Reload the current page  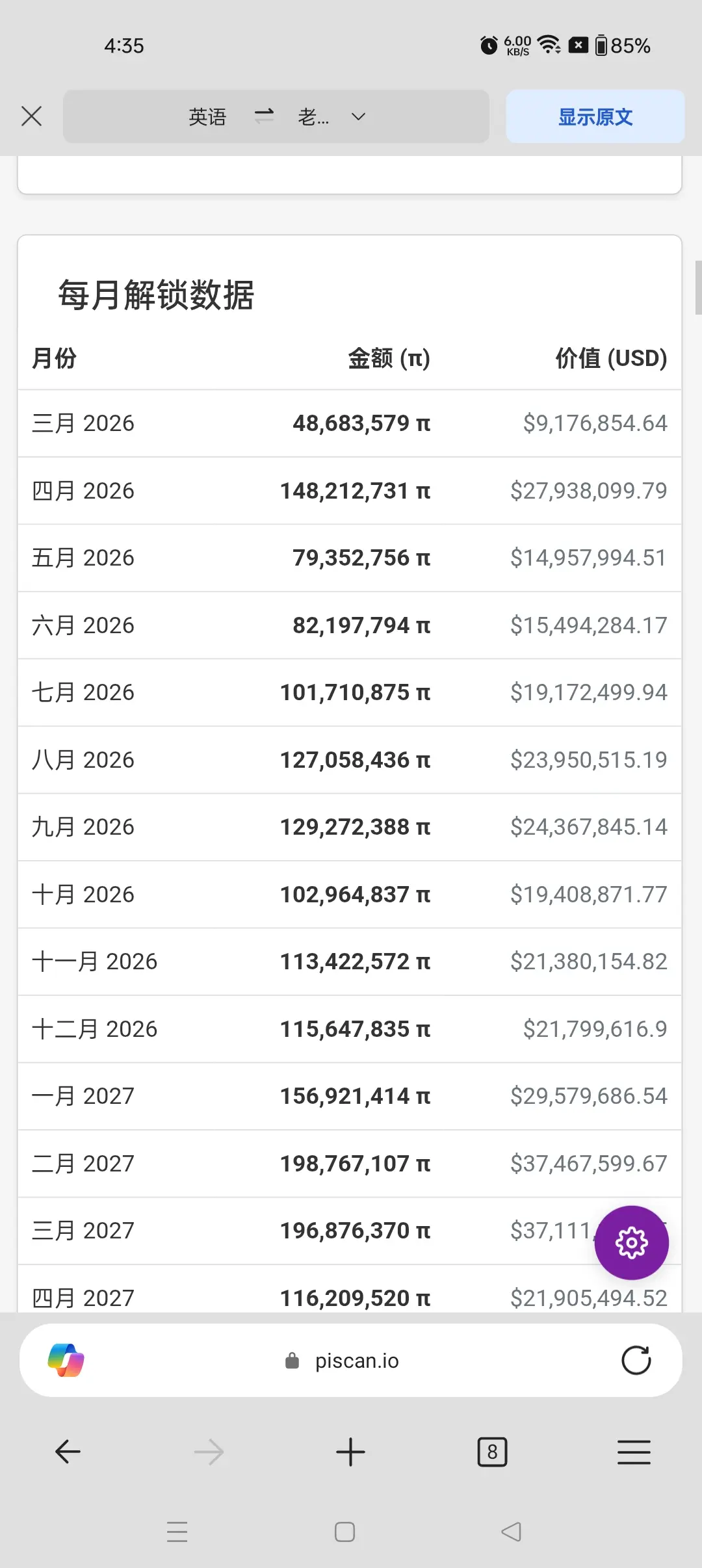click(636, 1360)
